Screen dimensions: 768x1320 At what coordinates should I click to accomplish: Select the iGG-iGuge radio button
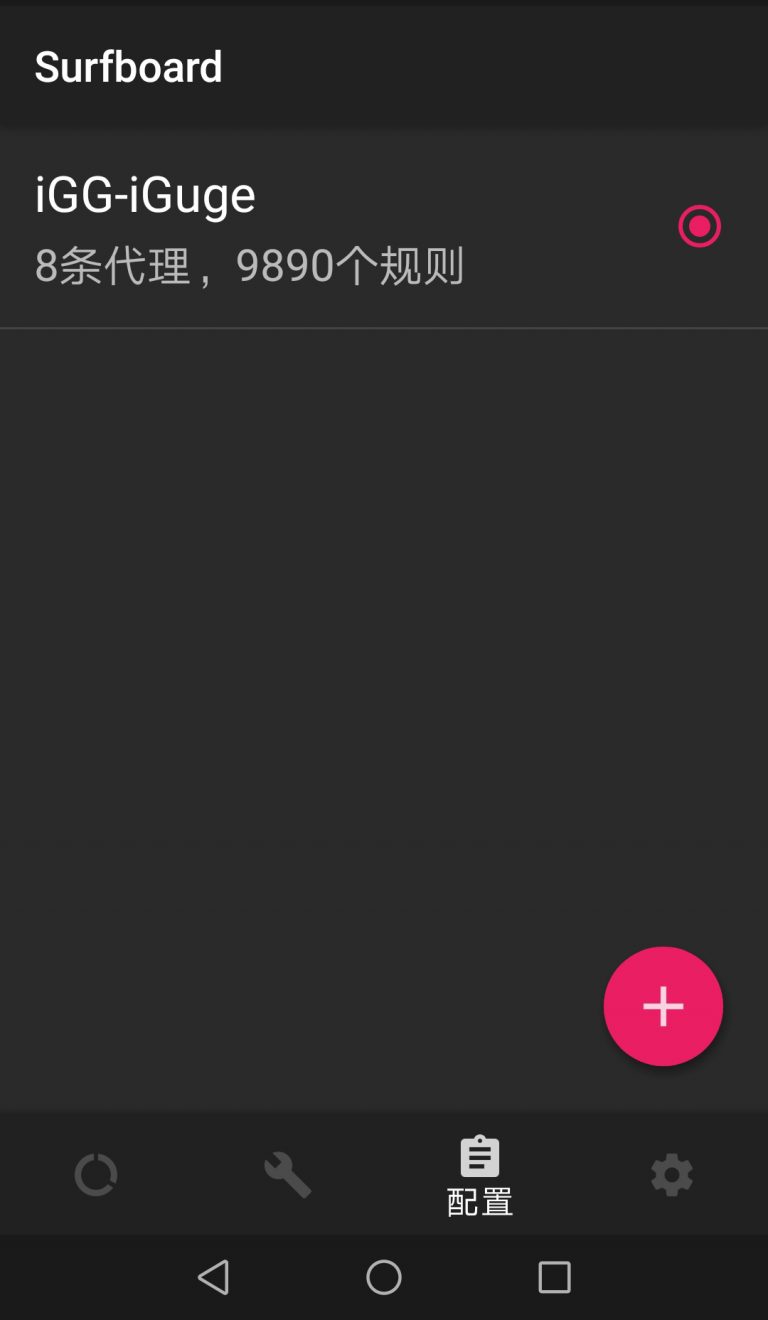point(699,226)
